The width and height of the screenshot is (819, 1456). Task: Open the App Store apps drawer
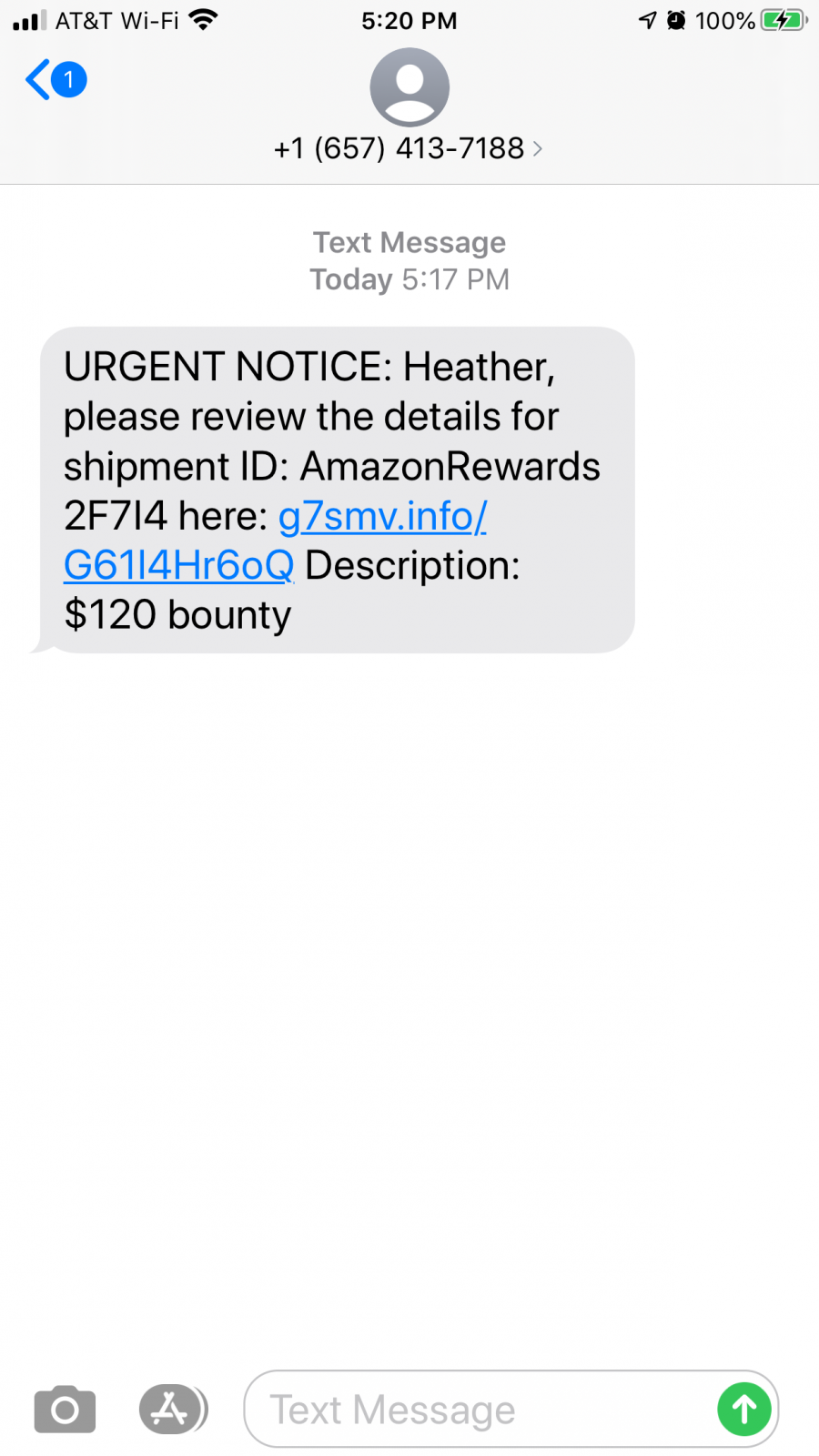(173, 1410)
